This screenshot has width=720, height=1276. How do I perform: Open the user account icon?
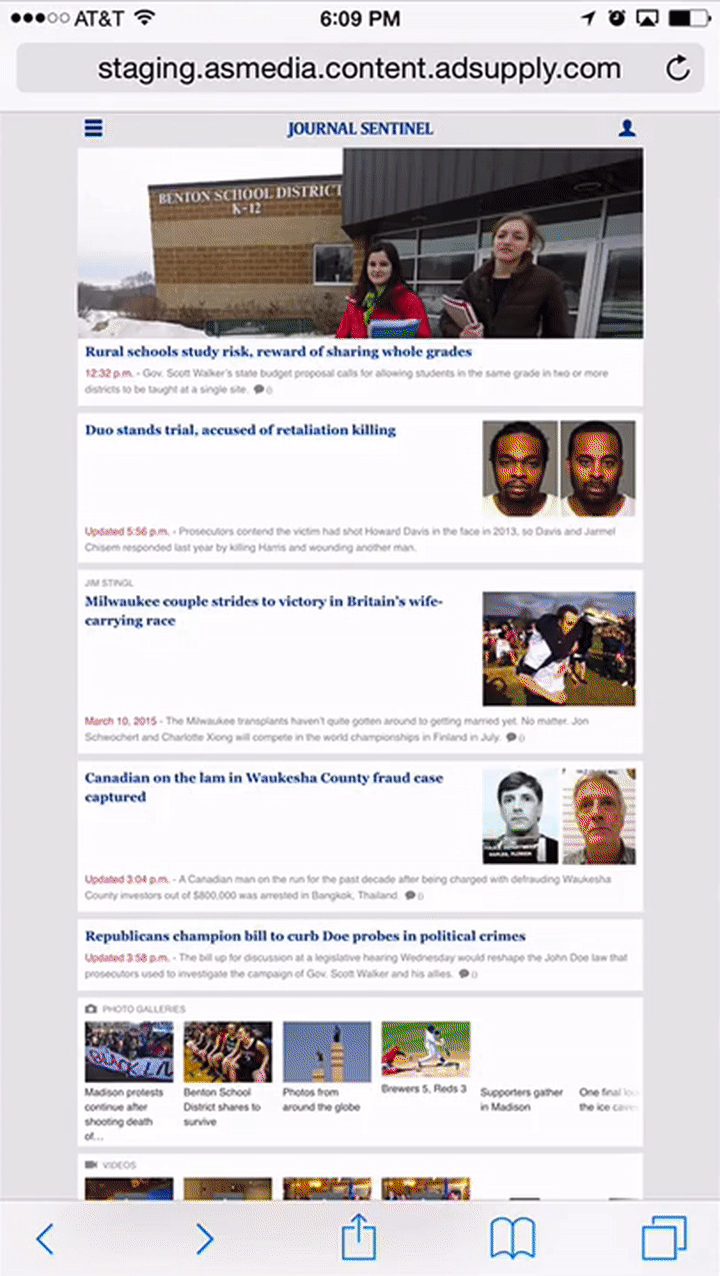point(627,128)
